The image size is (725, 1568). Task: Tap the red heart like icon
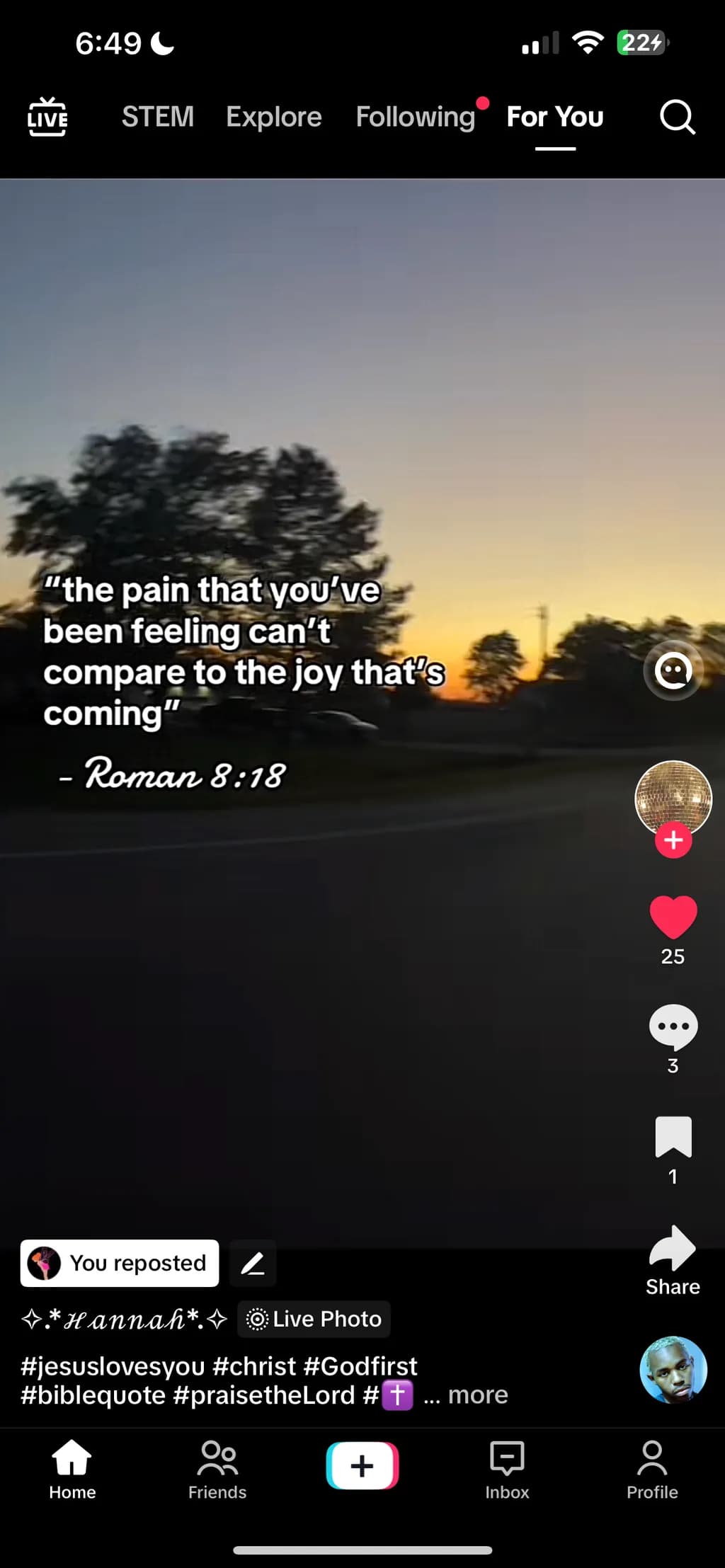tap(673, 917)
